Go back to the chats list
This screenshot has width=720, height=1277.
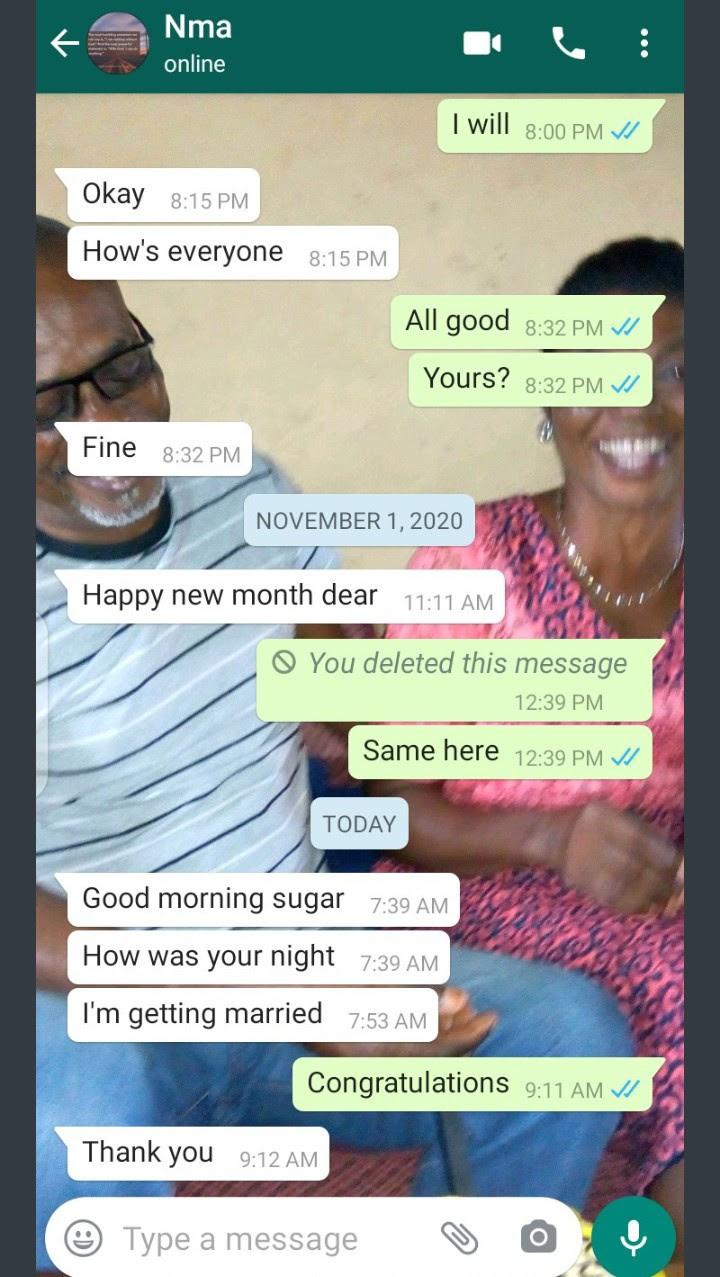tap(64, 43)
